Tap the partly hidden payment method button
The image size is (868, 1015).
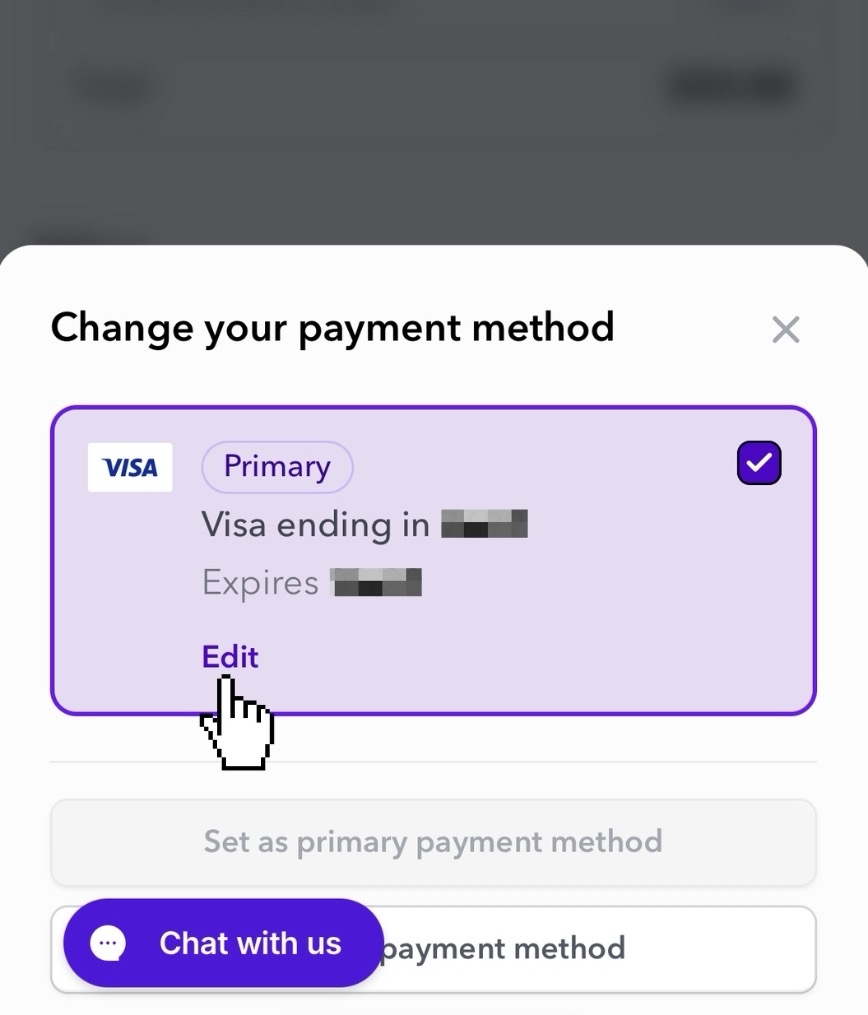[600, 949]
